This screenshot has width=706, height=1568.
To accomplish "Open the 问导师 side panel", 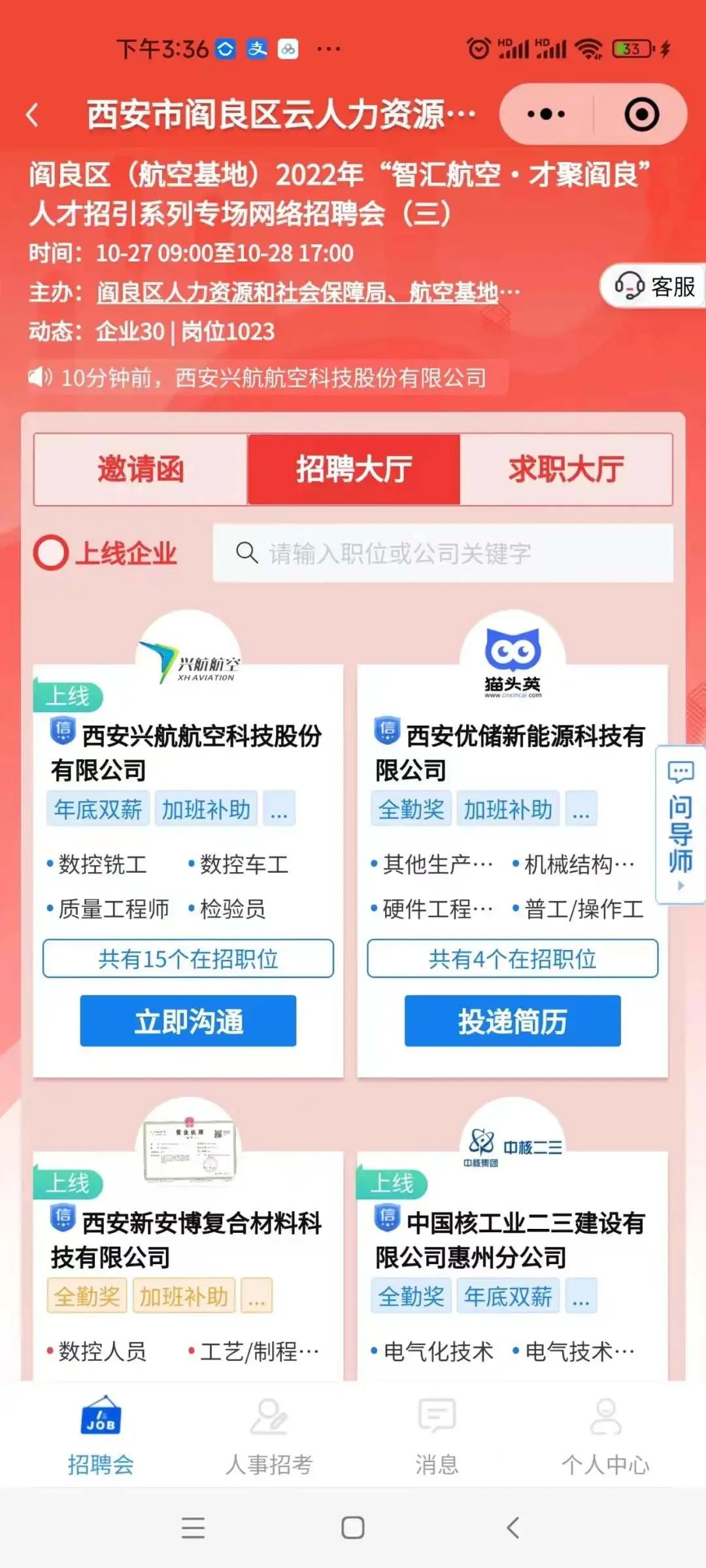I will tap(680, 825).
